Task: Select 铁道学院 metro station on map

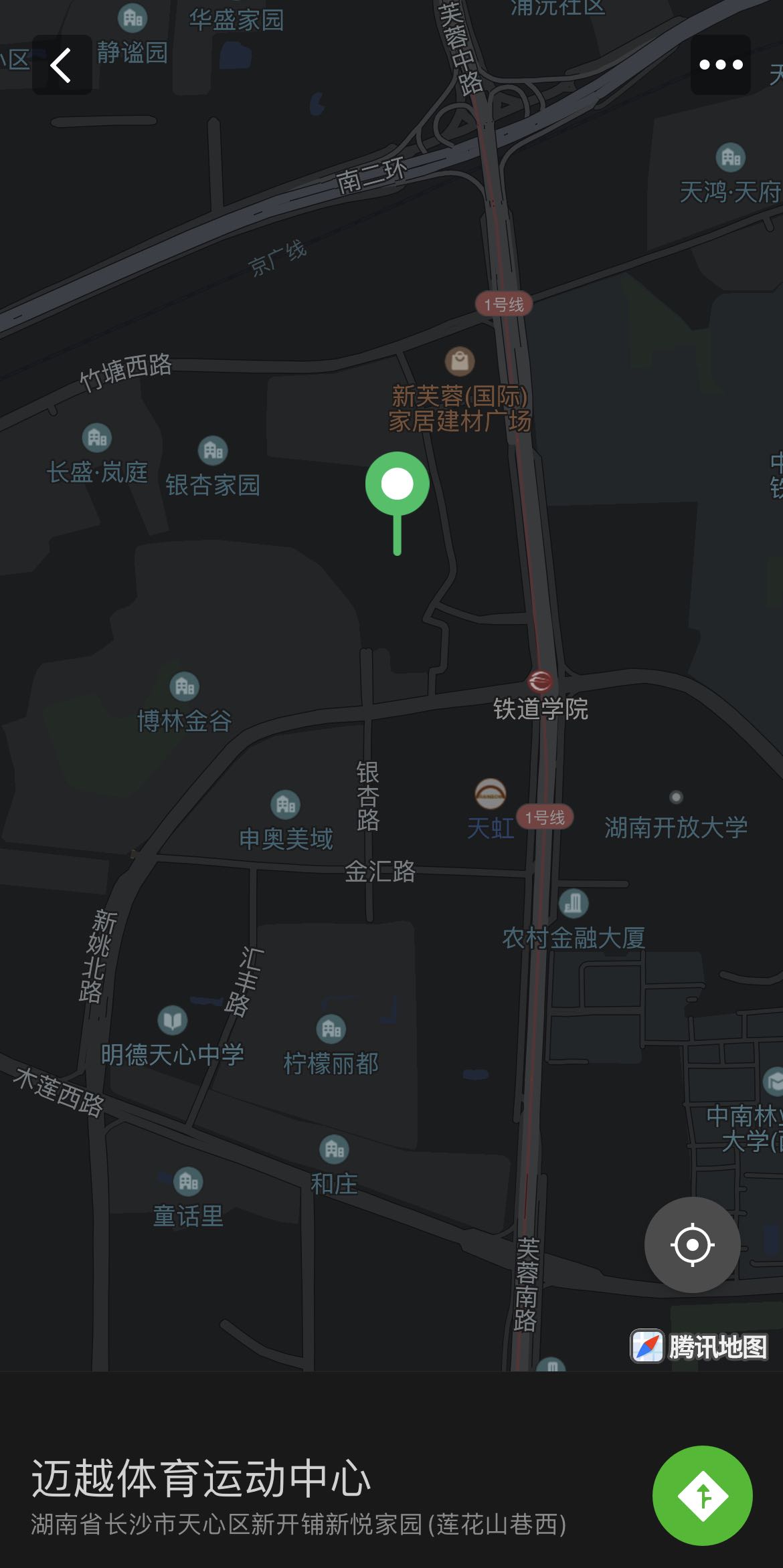Action: (x=540, y=682)
